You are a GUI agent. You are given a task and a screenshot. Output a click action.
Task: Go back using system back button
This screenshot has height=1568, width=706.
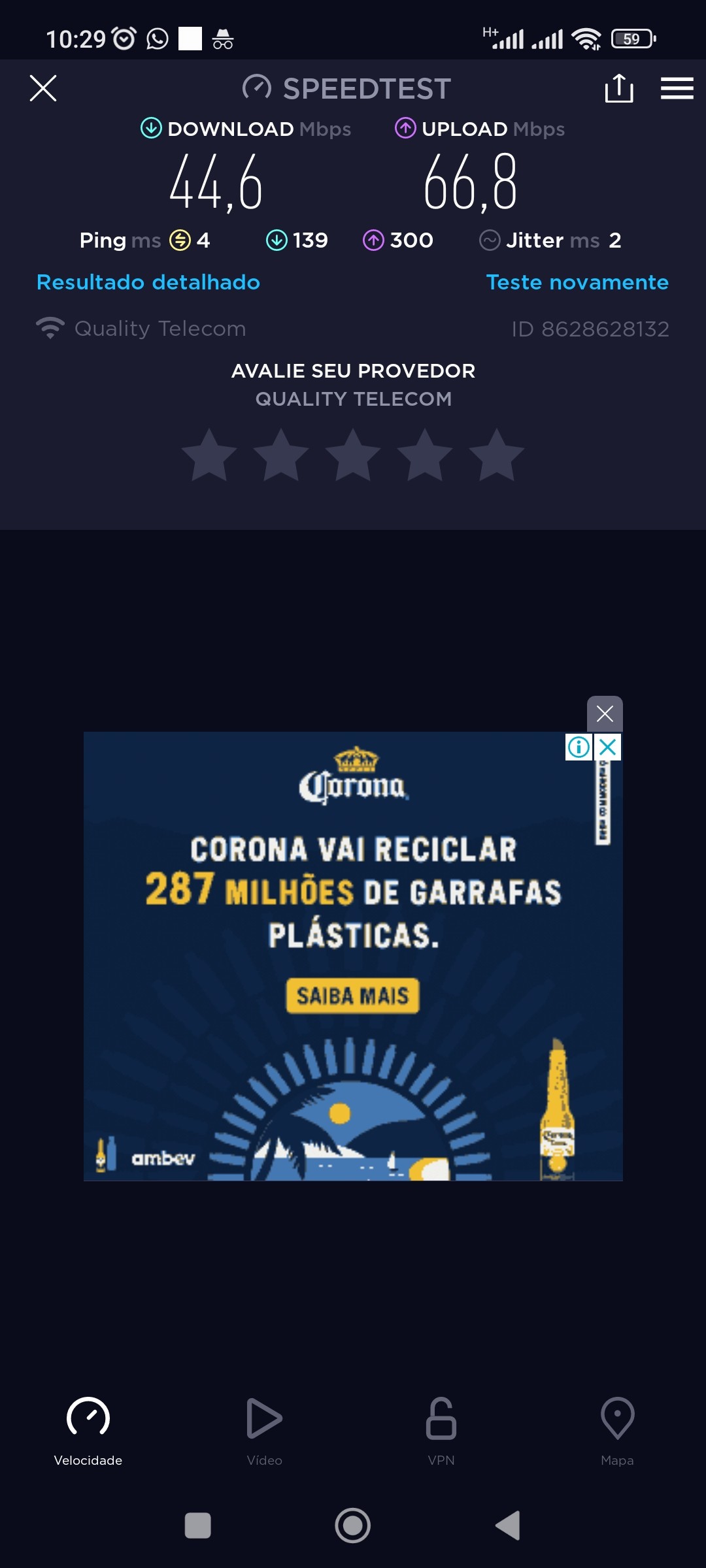click(x=508, y=1526)
